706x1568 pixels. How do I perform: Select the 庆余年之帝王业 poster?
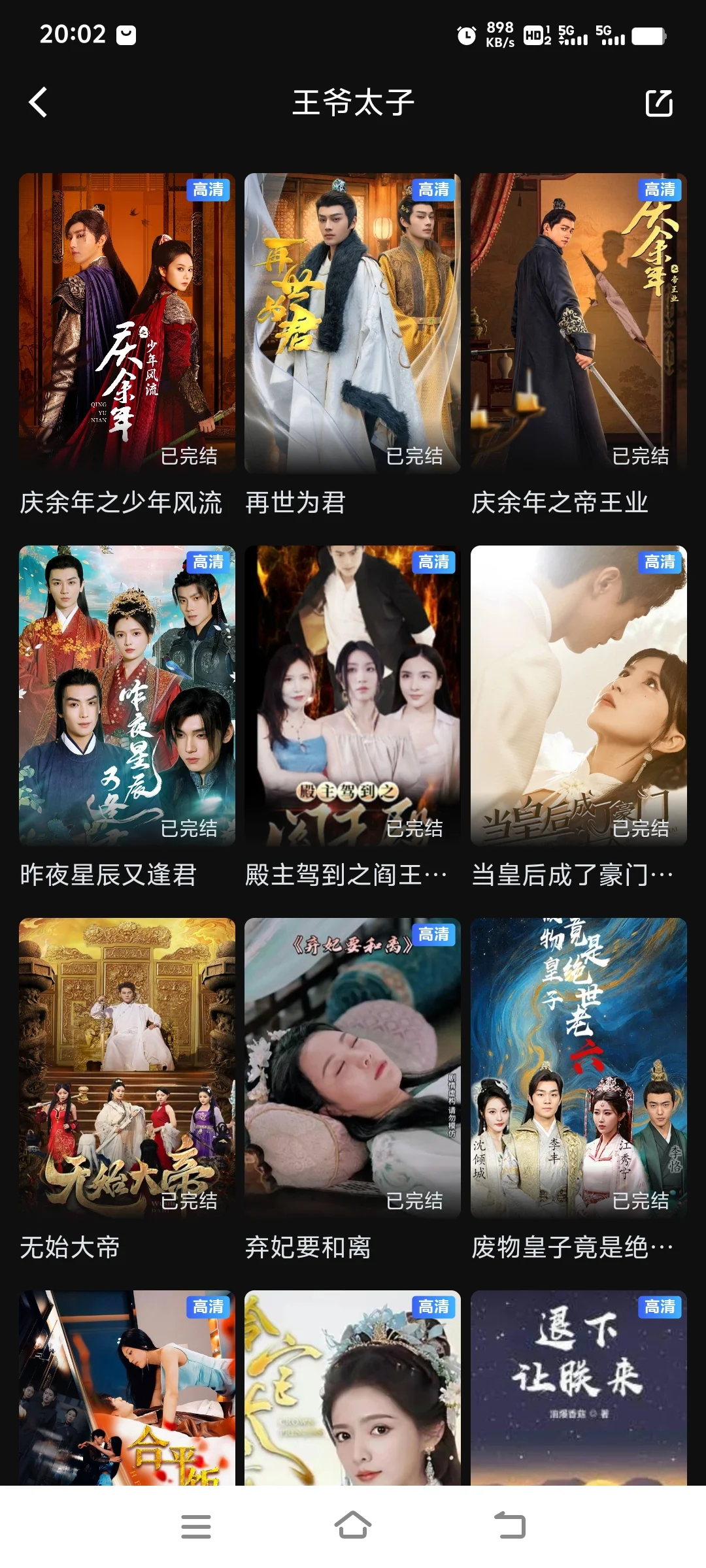[579, 323]
